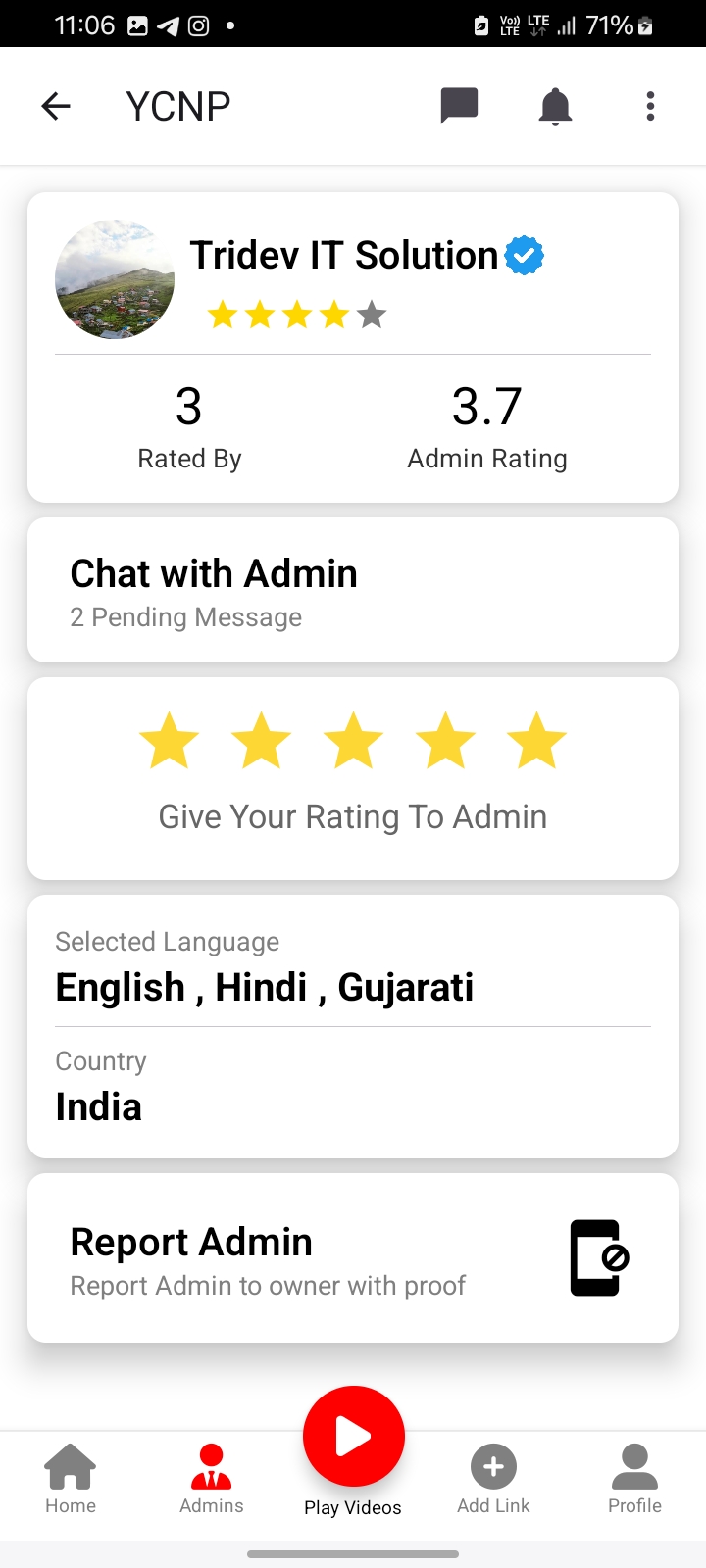Open the three-dot overflow menu

click(x=650, y=105)
